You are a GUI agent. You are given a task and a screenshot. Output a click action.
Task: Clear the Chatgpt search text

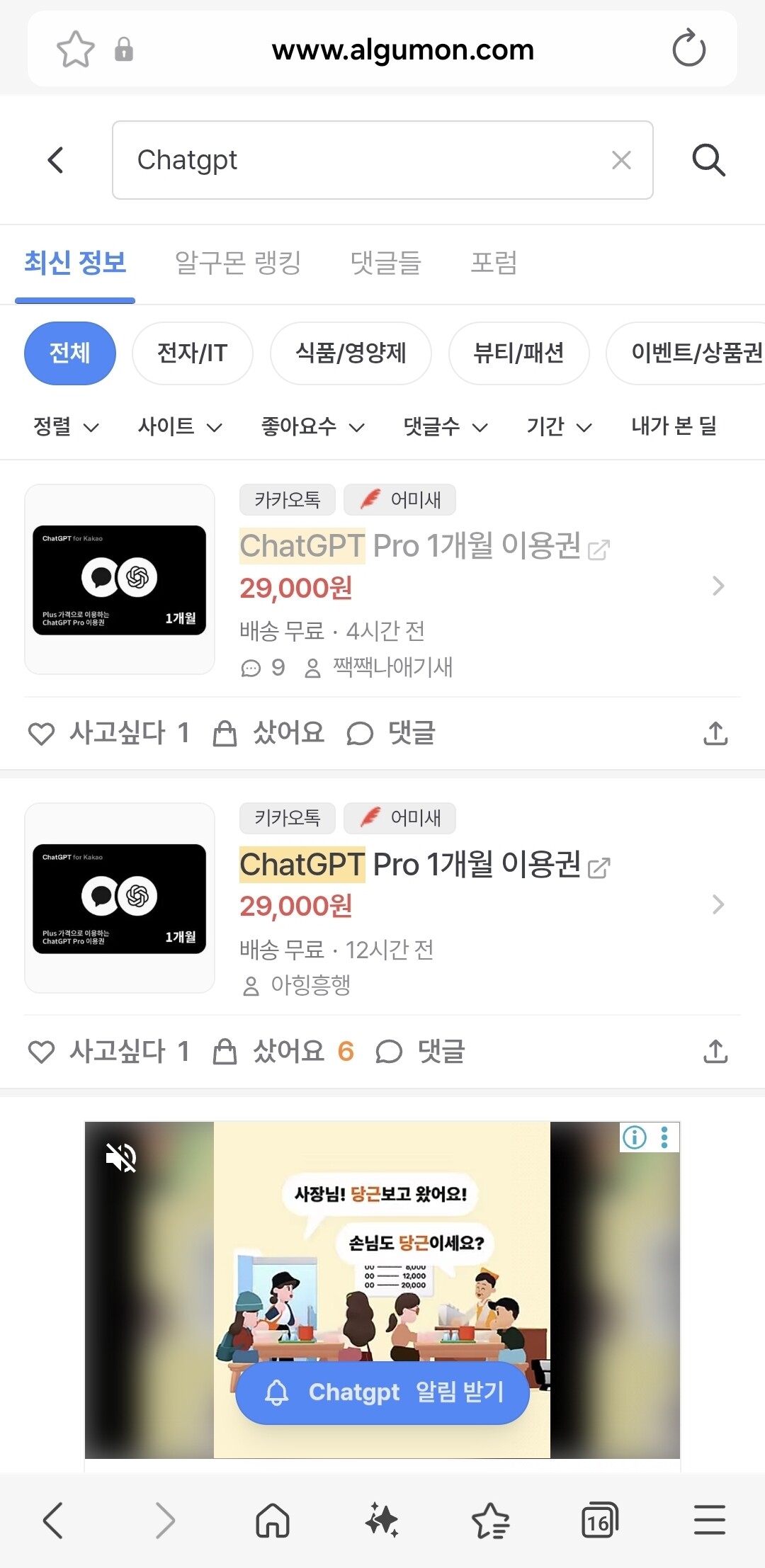tap(621, 160)
